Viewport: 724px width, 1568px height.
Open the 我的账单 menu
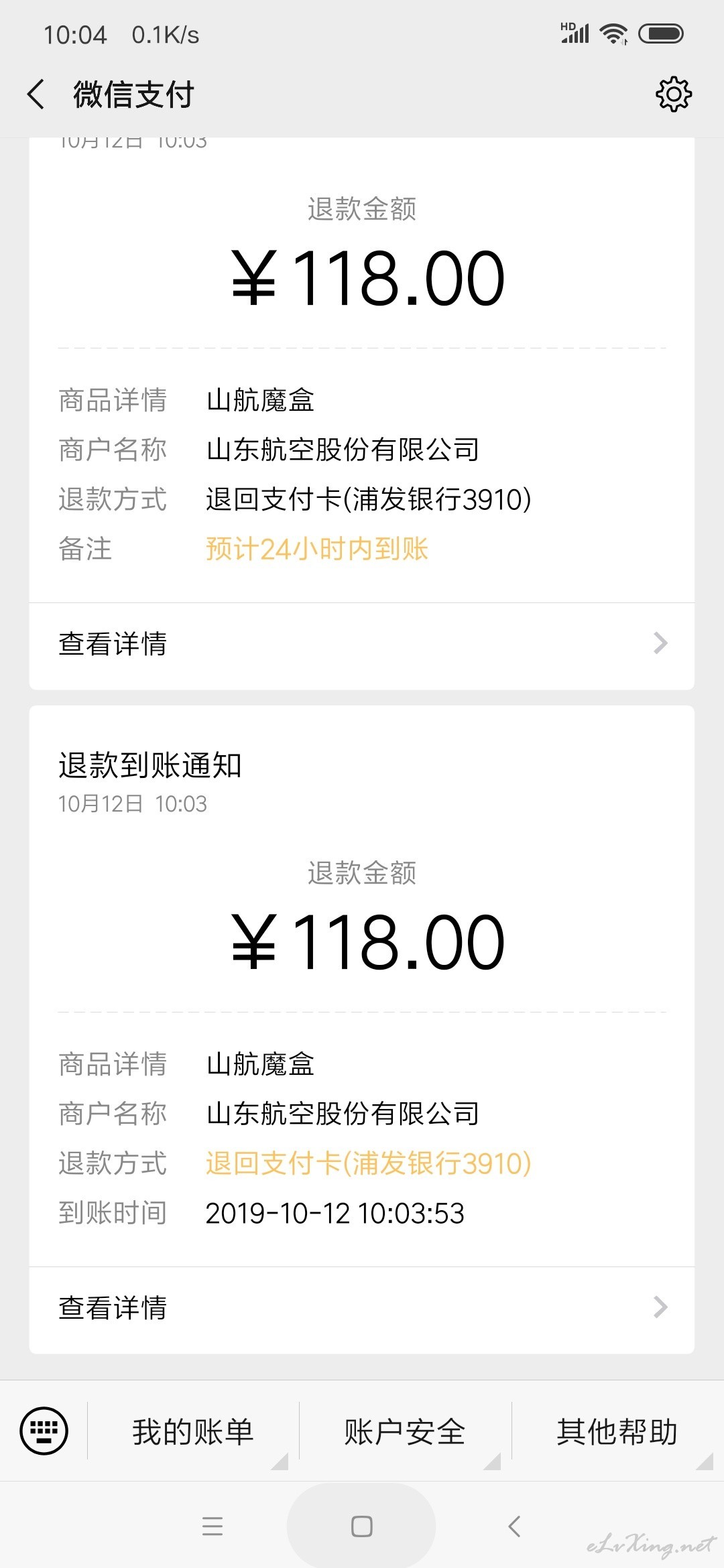(x=193, y=1431)
